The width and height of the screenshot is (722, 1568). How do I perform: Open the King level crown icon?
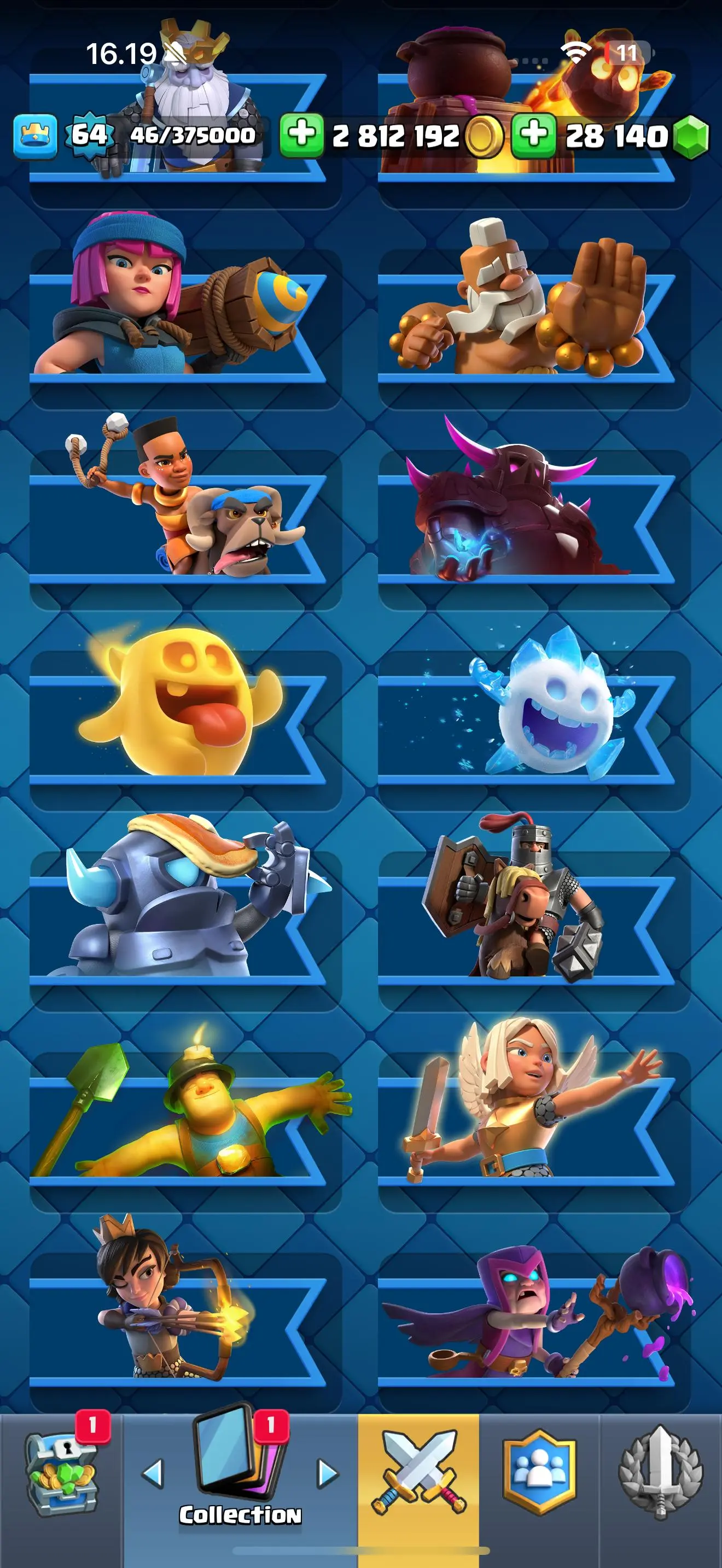pos(36,135)
